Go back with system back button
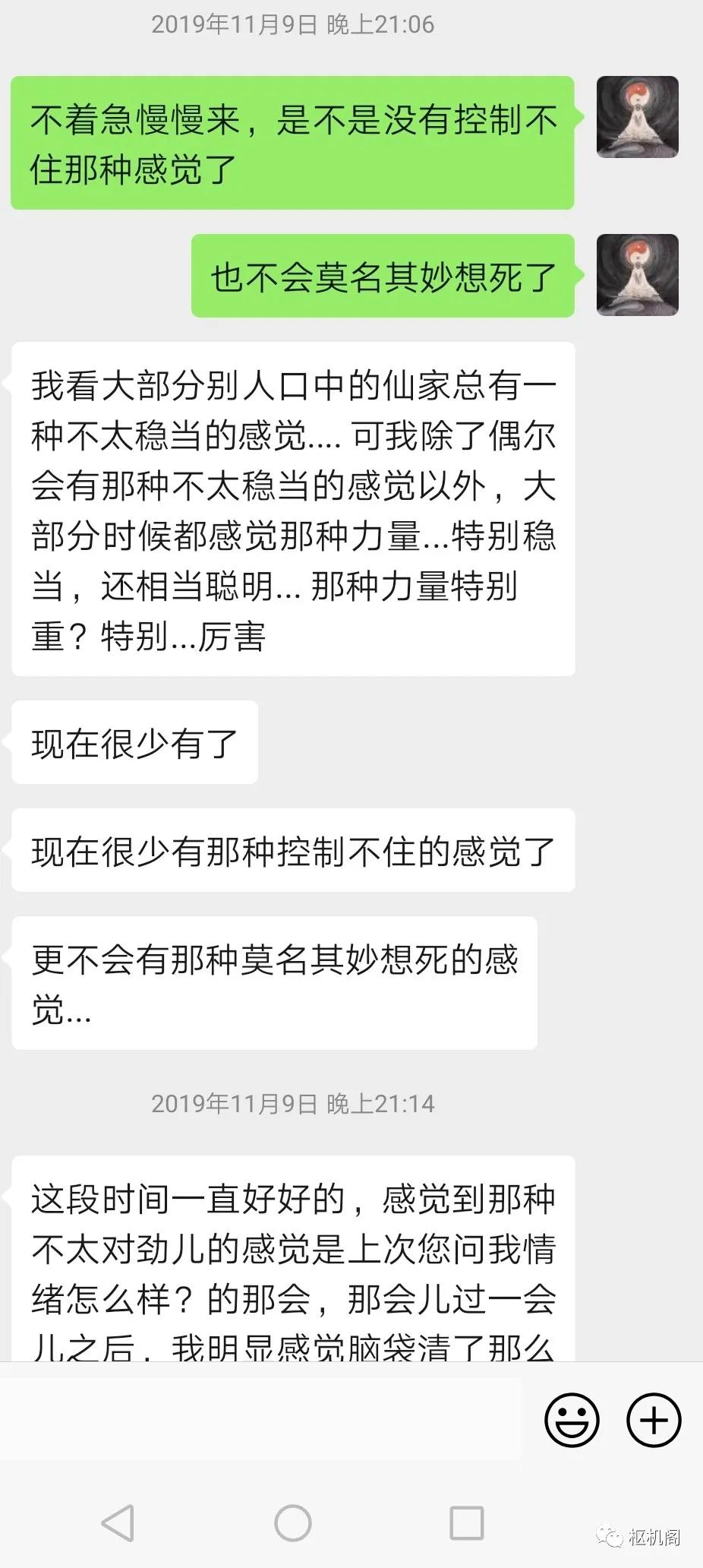Image resolution: width=703 pixels, height=1568 pixels. click(118, 1522)
